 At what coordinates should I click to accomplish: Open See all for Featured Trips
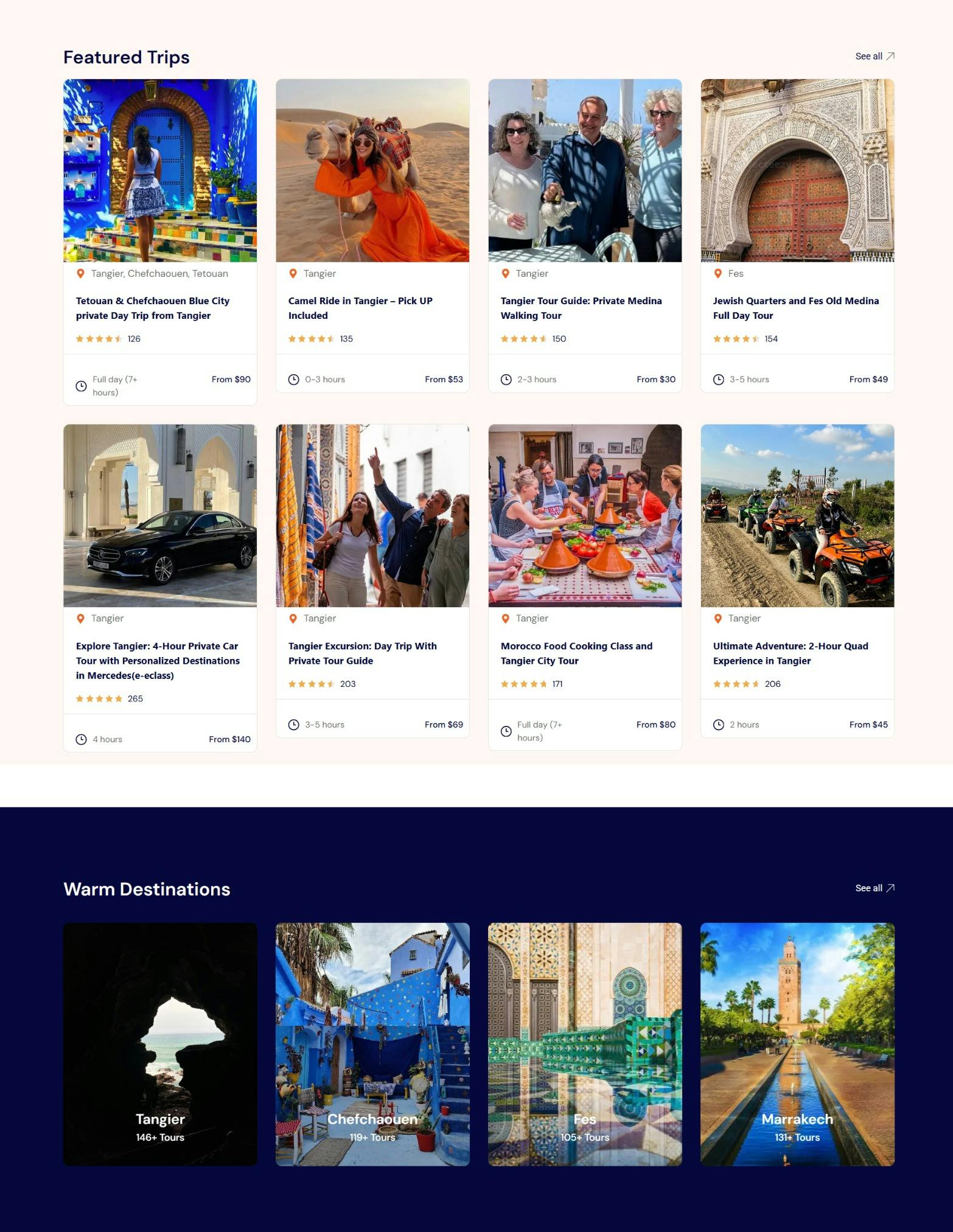pyautogui.click(x=874, y=57)
